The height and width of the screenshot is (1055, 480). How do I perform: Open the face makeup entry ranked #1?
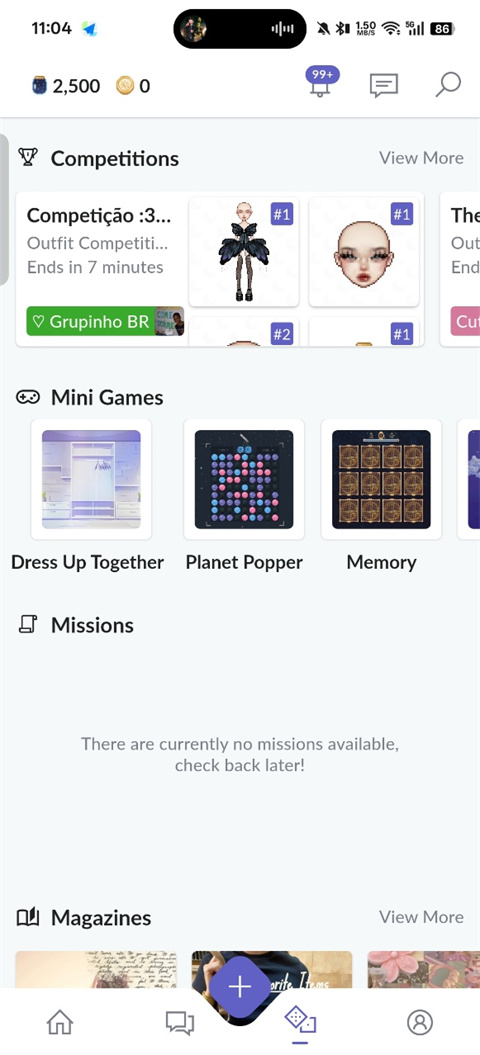coord(364,252)
